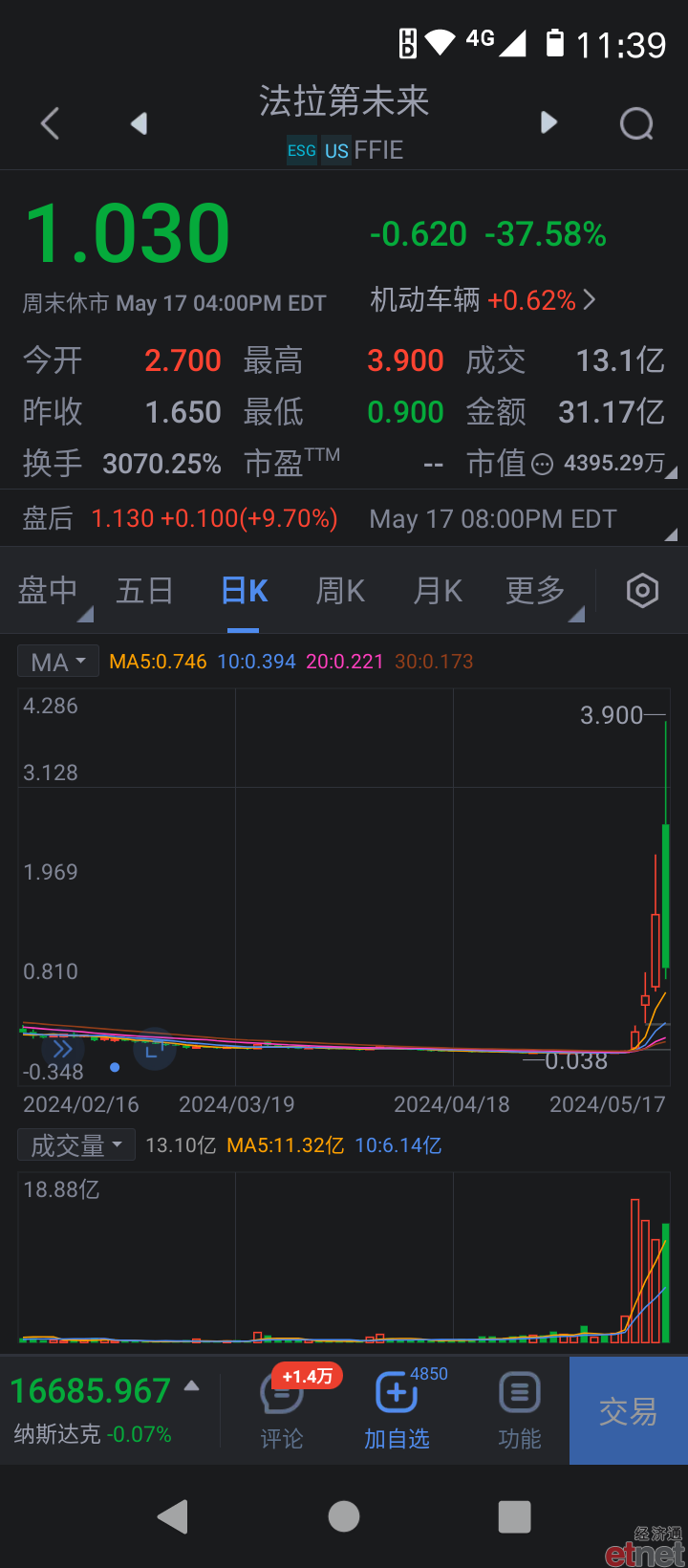This screenshot has width=688, height=1568.
Task: Add stock via 加自选
Action: 397,1410
